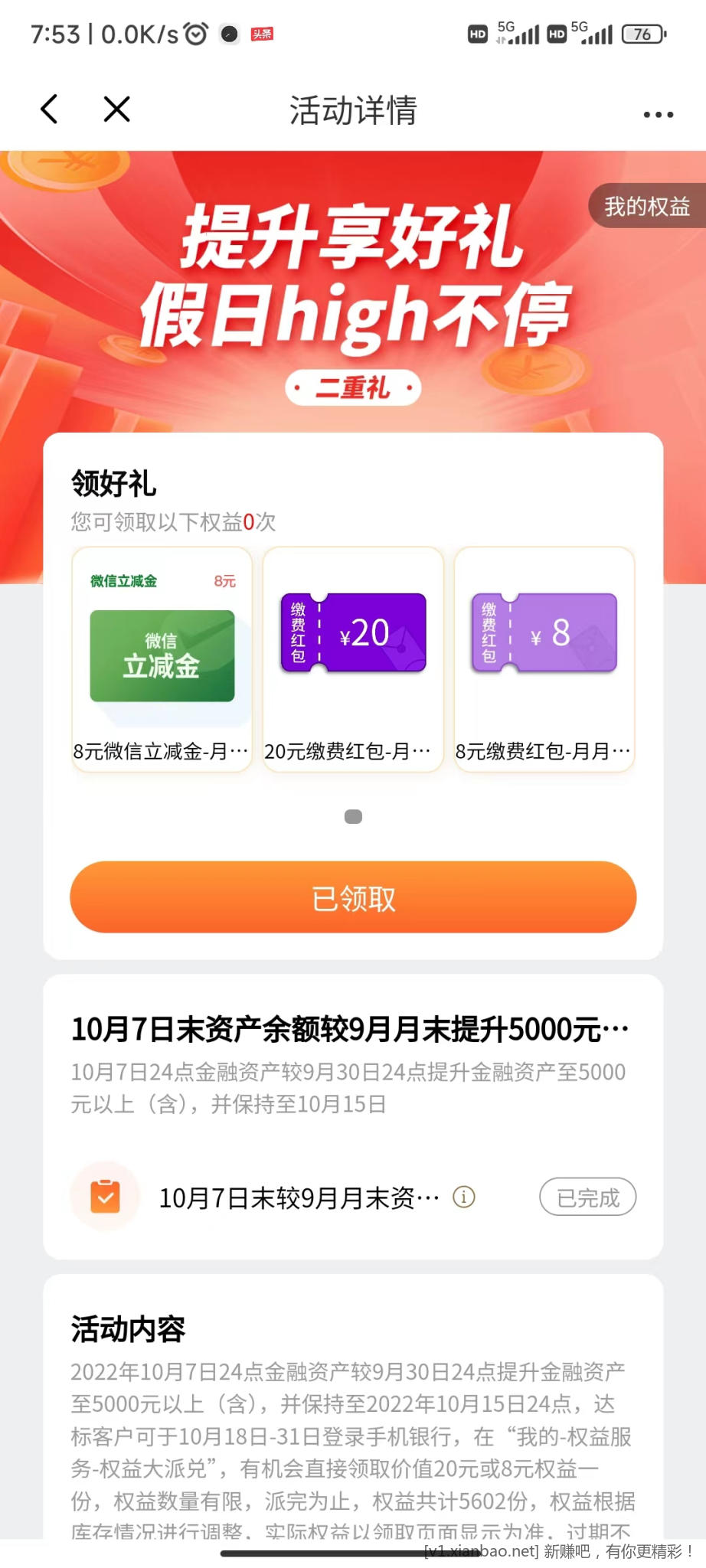This screenshot has height=1568, width=706.
Task: Select the 8元缴费红包 card
Action: click(544, 659)
